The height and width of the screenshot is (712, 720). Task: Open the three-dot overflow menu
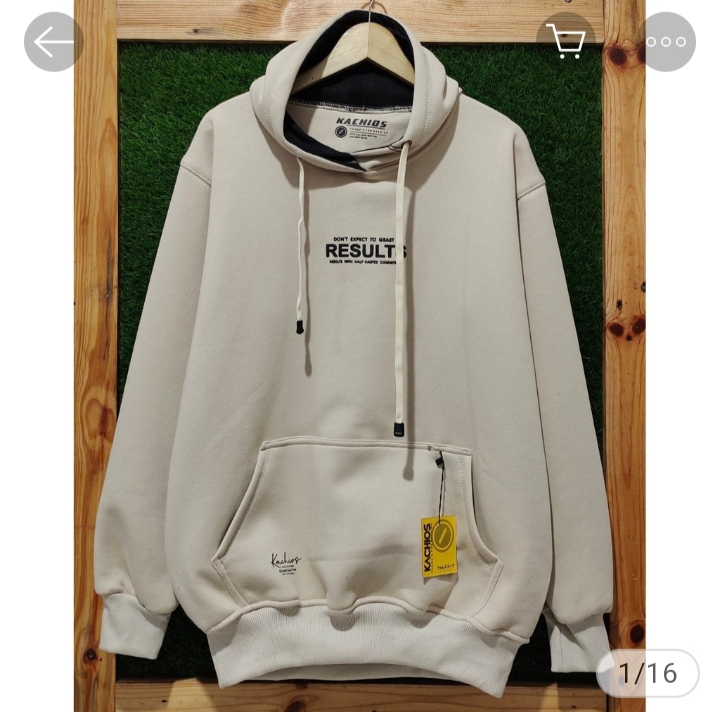click(666, 42)
